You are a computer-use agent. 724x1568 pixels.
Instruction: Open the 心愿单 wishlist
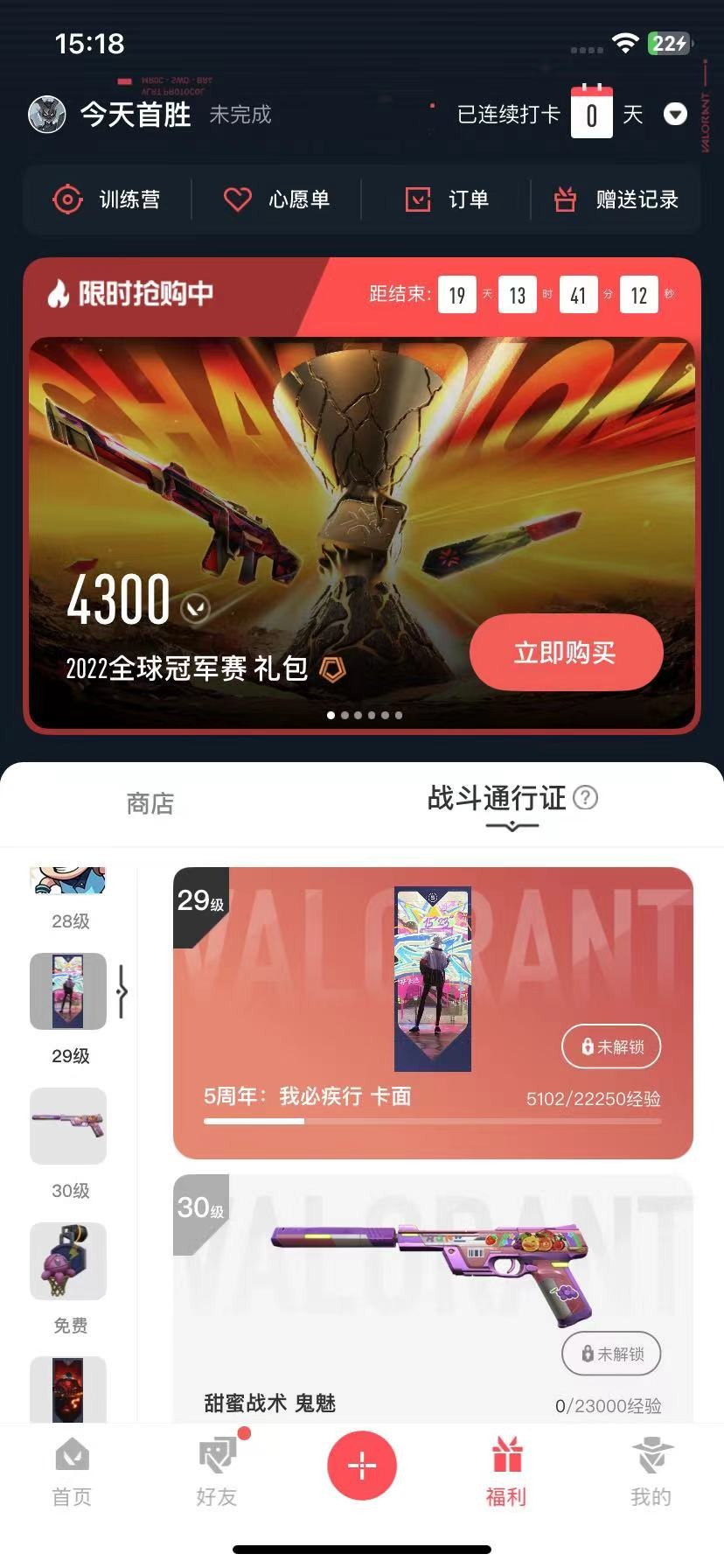click(x=276, y=199)
